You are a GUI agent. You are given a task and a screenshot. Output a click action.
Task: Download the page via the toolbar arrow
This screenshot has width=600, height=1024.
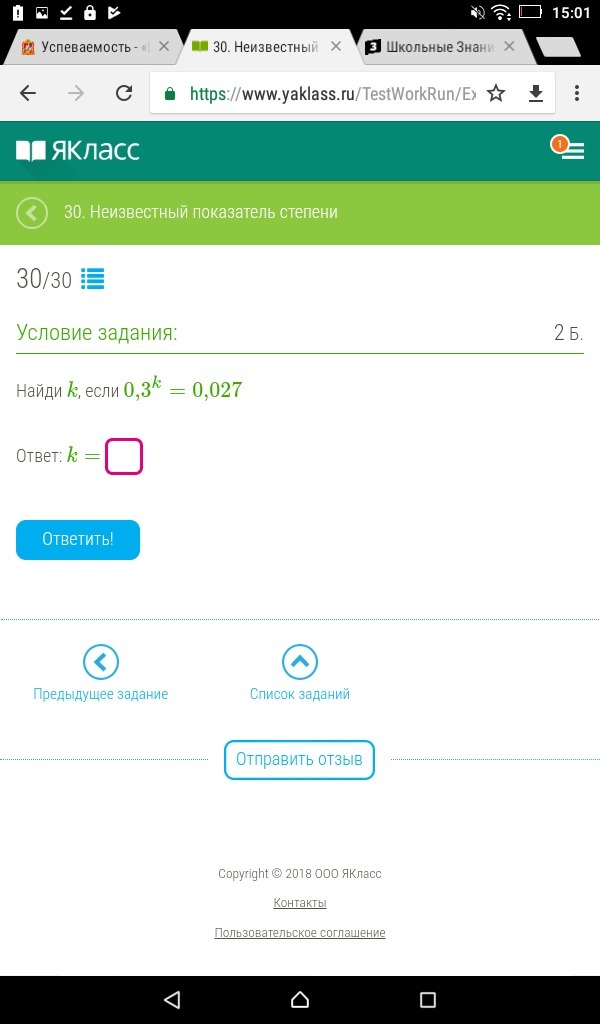click(536, 93)
